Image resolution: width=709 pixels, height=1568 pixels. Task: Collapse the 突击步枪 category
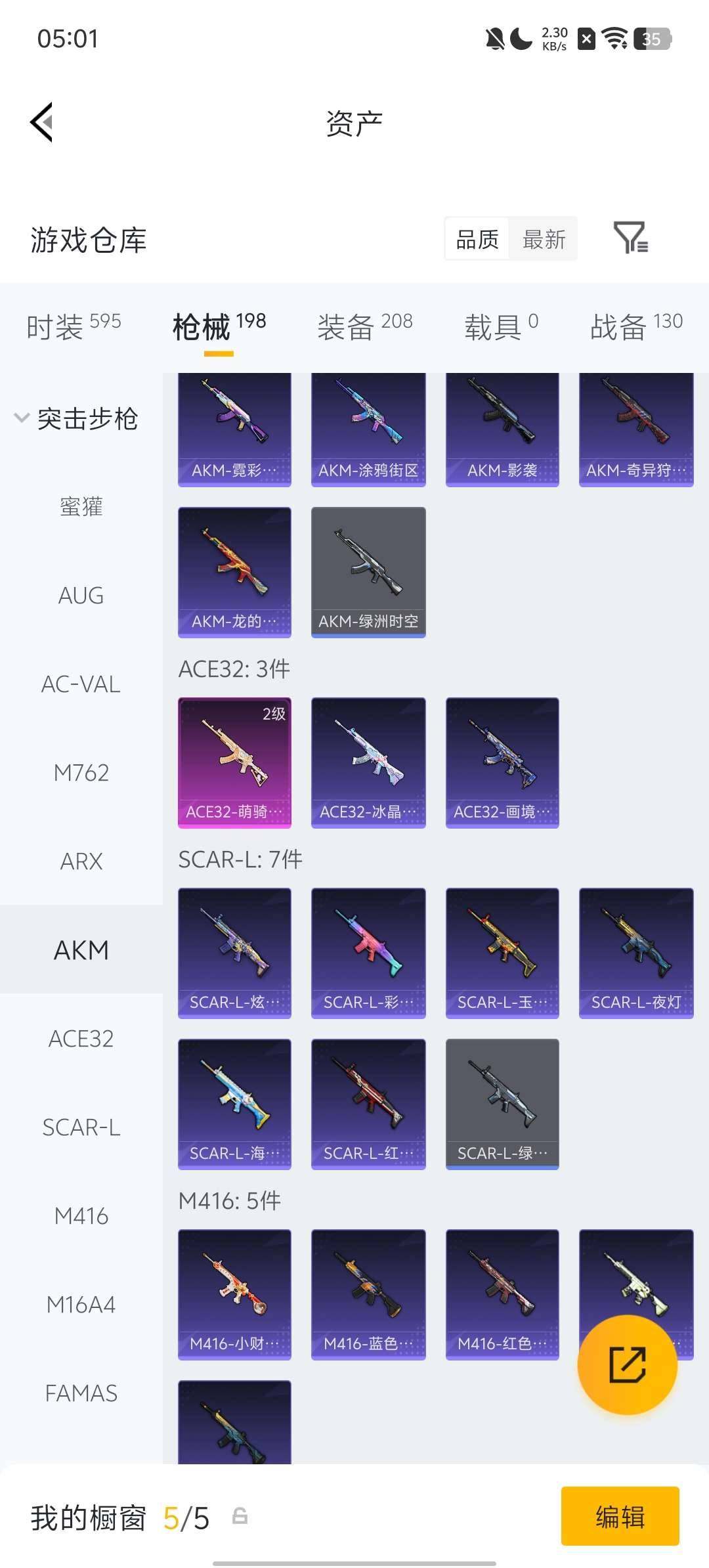(x=76, y=419)
